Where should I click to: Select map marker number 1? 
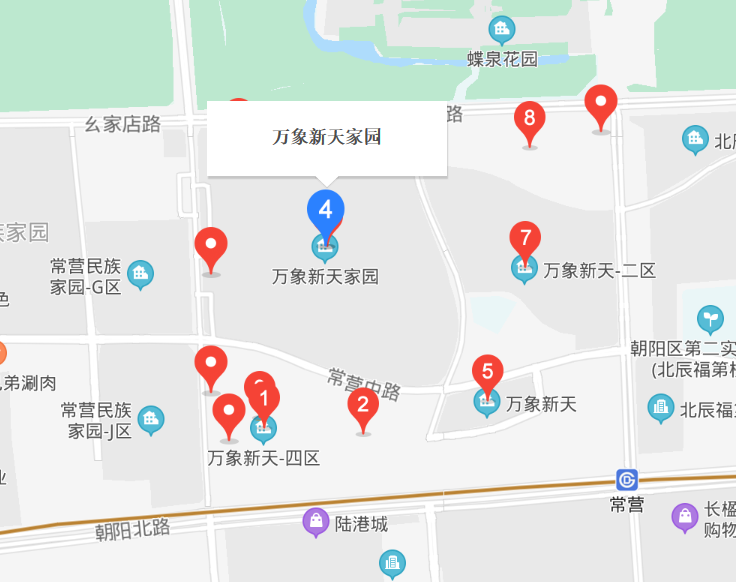tap(264, 399)
